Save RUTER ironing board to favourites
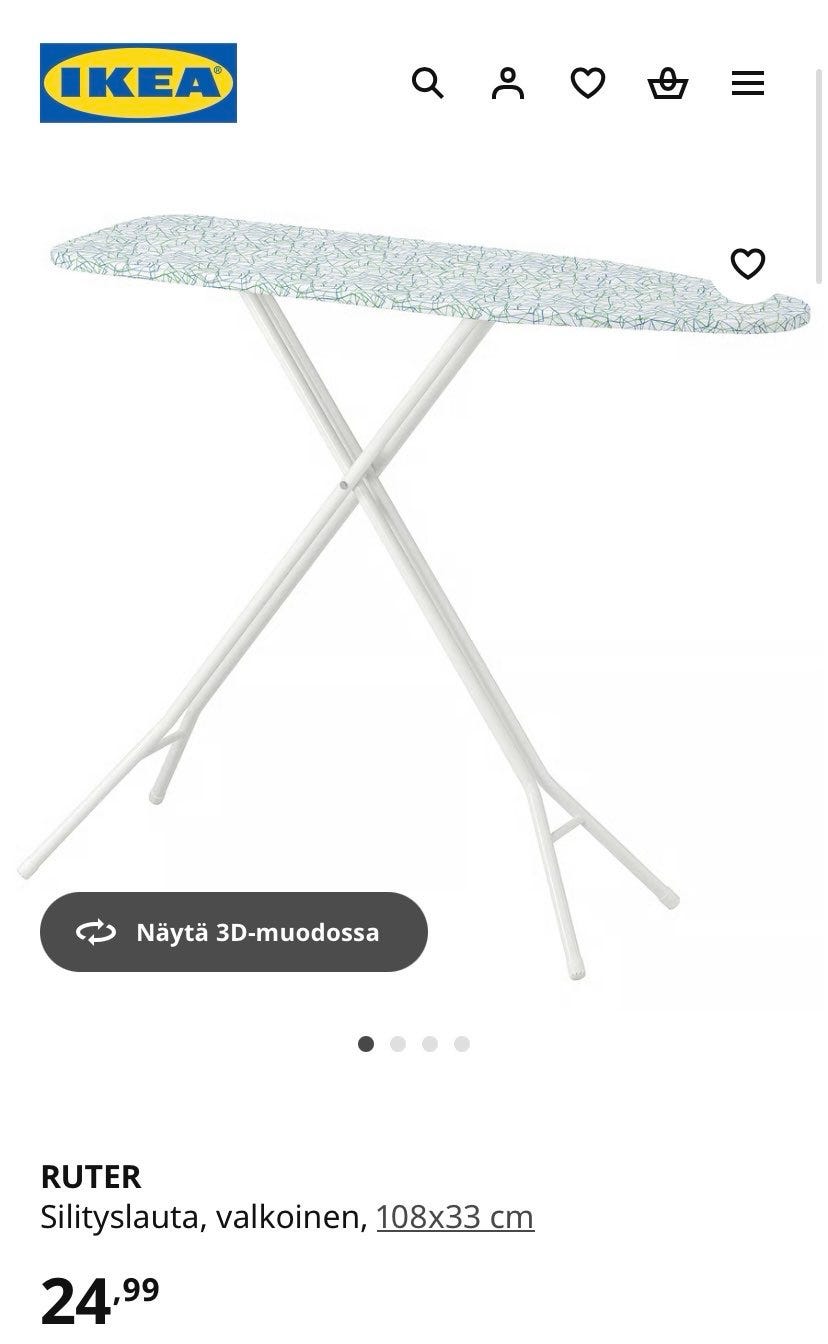Screen dimensions: 828x1344 [x=748, y=264]
